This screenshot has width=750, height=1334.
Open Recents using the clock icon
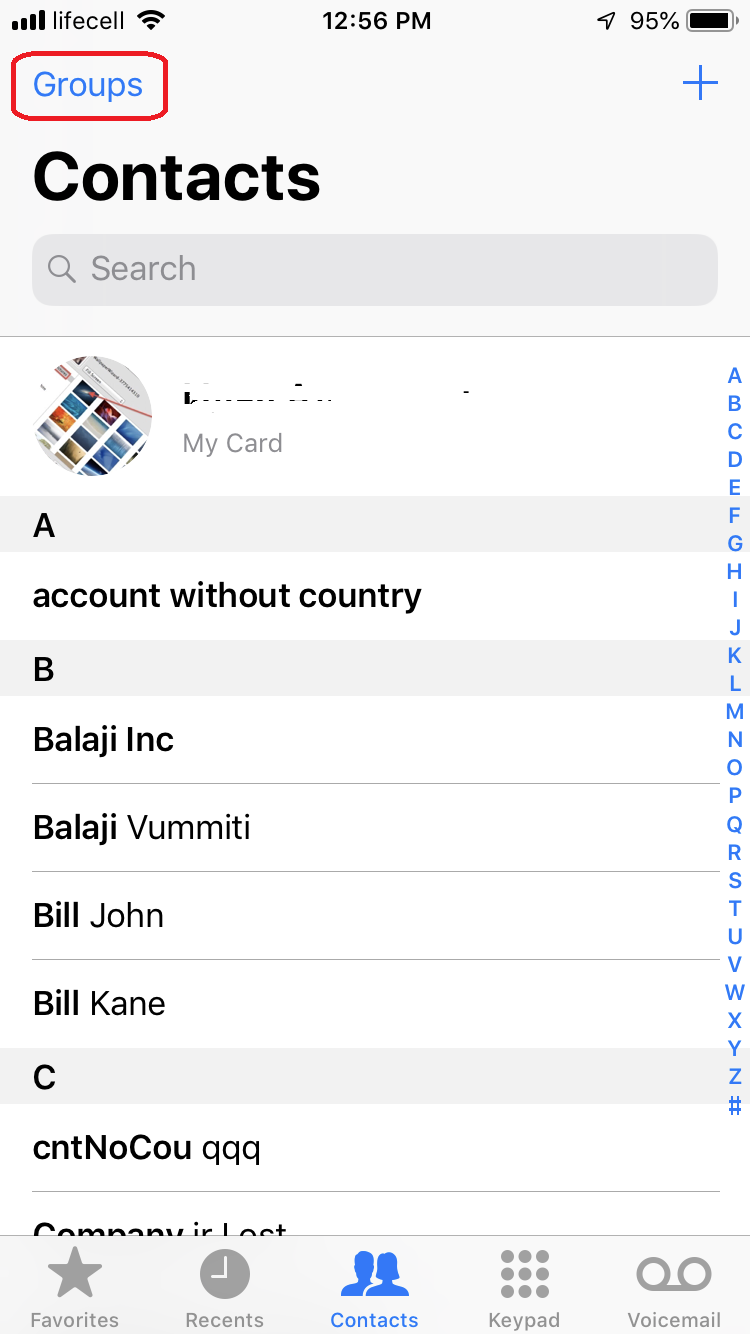point(224,1274)
